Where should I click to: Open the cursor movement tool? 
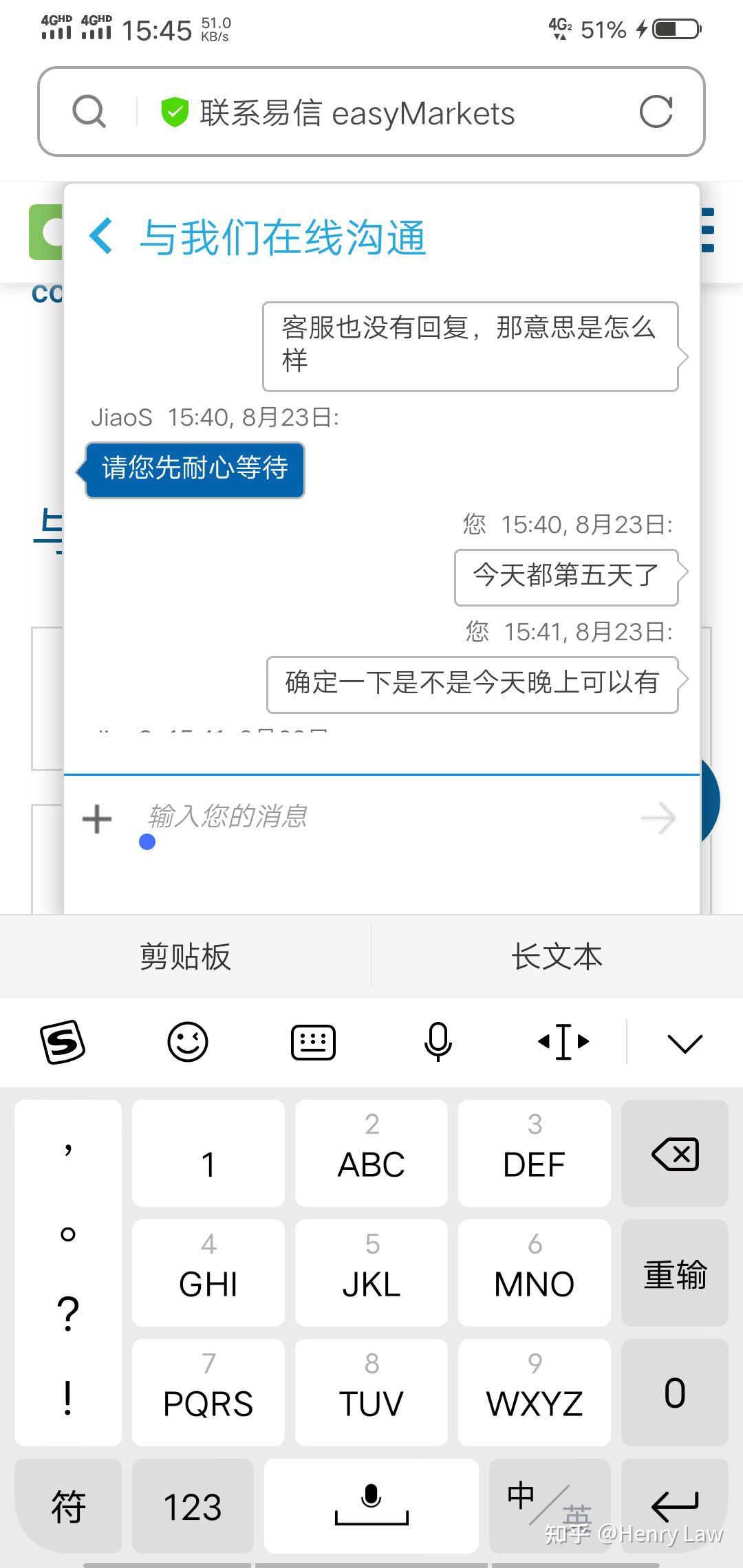(563, 1042)
